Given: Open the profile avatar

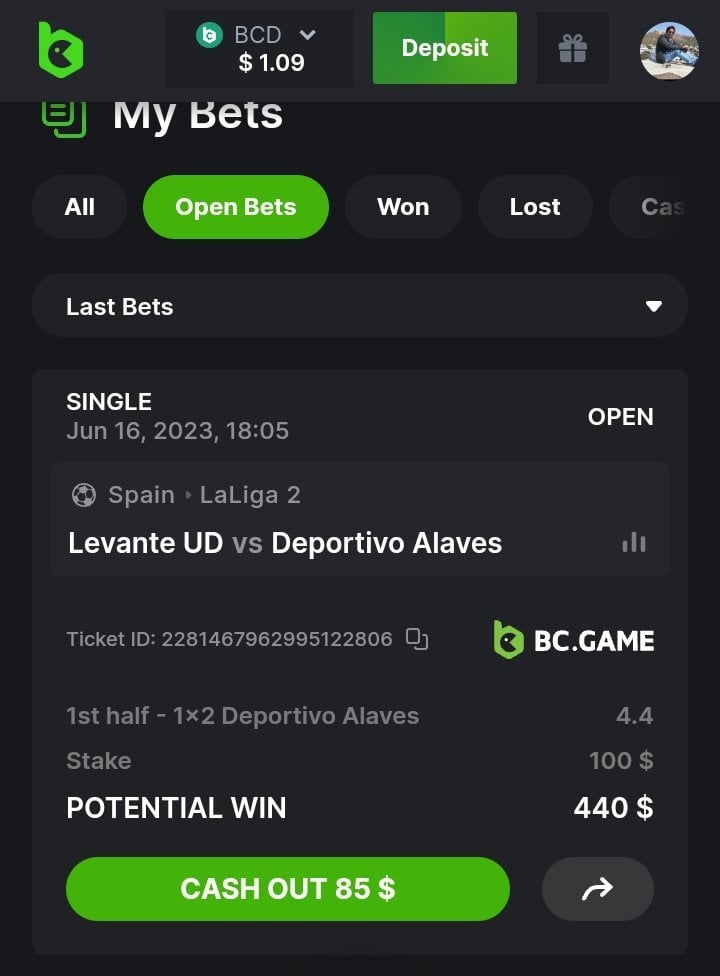Looking at the screenshot, I should pos(669,50).
